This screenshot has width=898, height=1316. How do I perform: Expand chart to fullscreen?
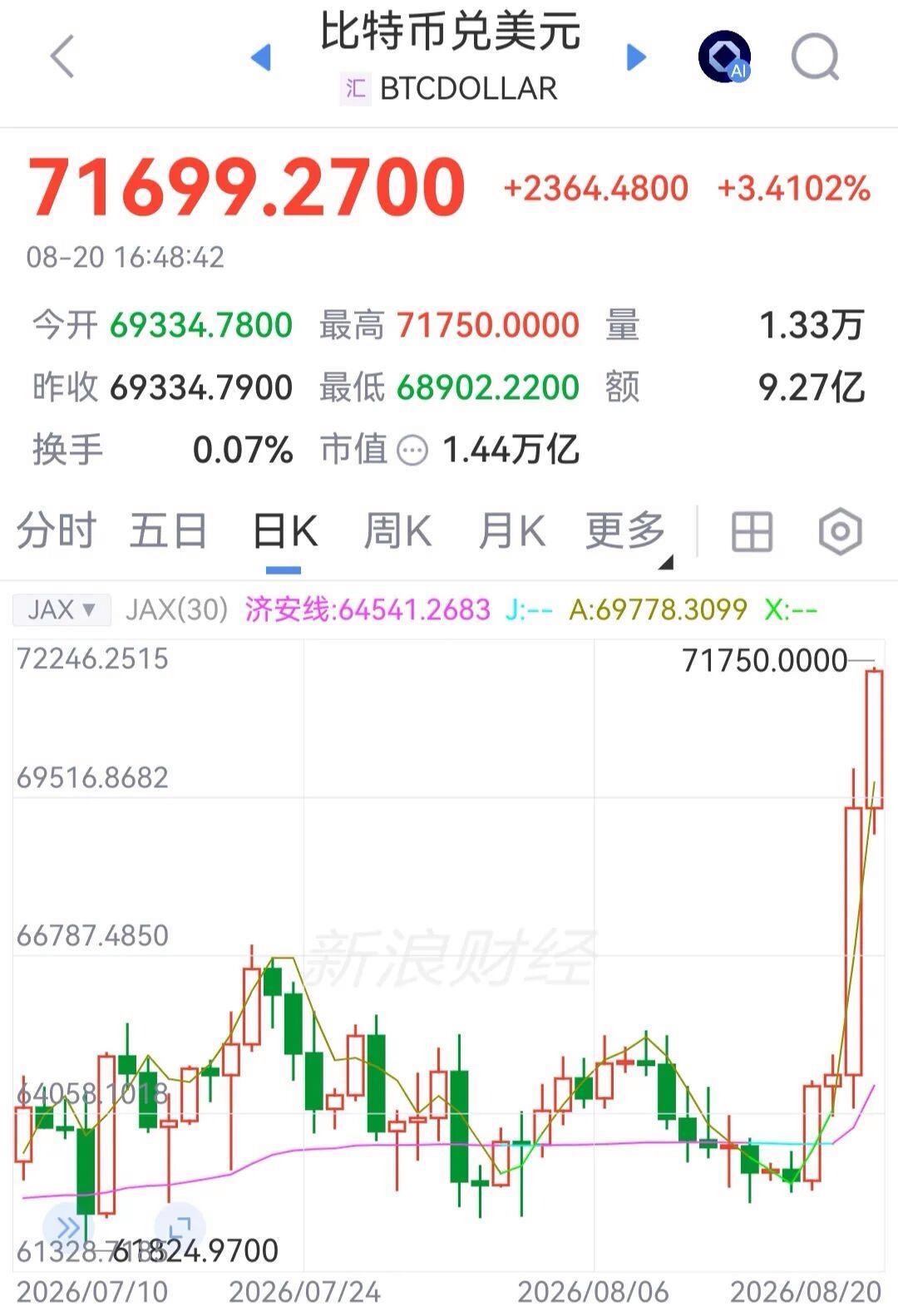coord(180,1227)
